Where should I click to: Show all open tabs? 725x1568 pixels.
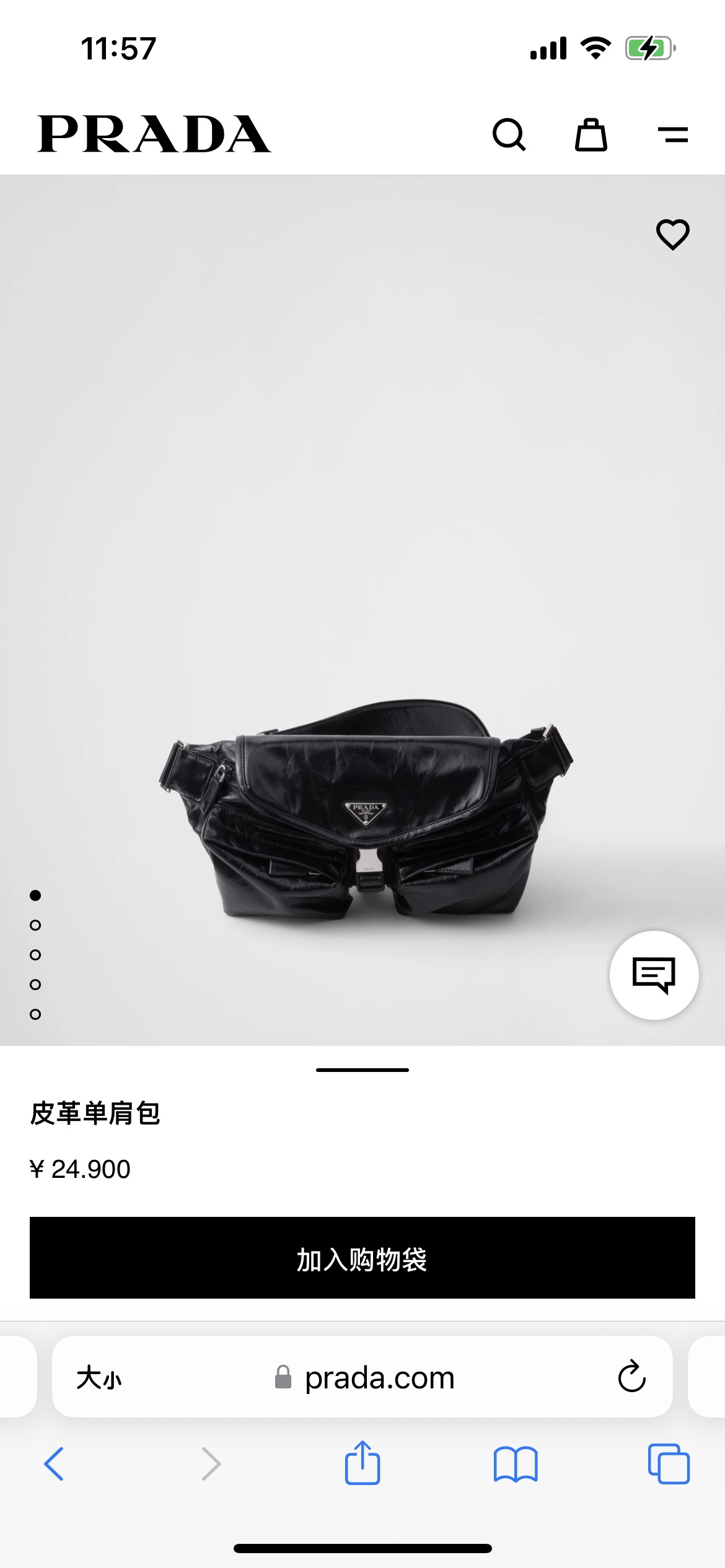[669, 1464]
